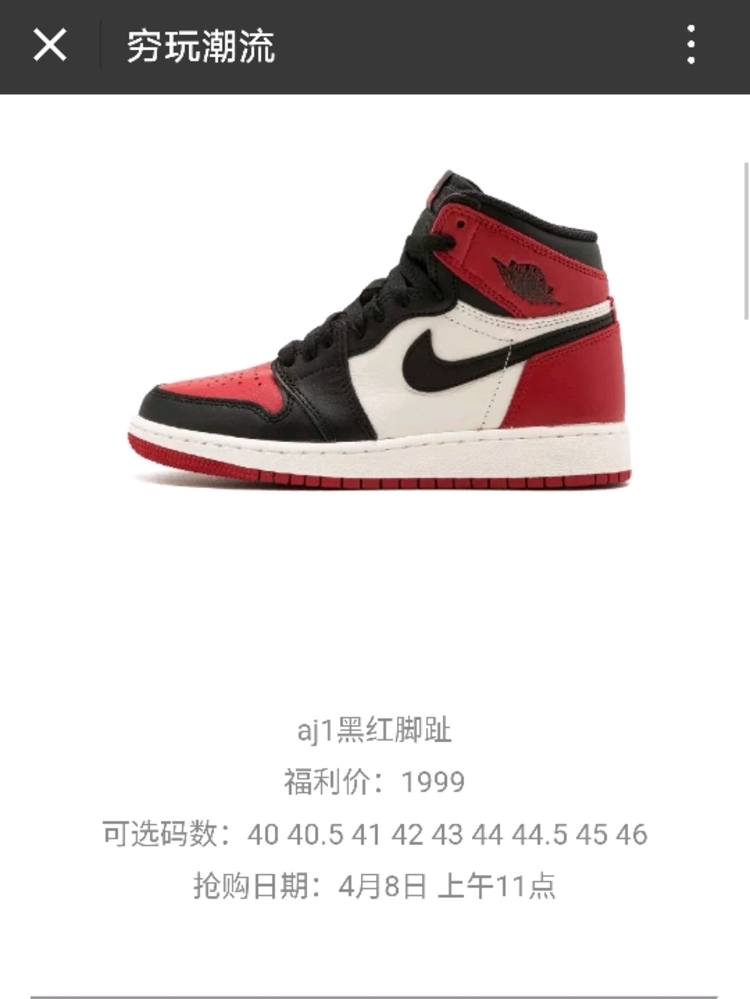Open the overflow menu
750x999 pixels.
coord(690,46)
